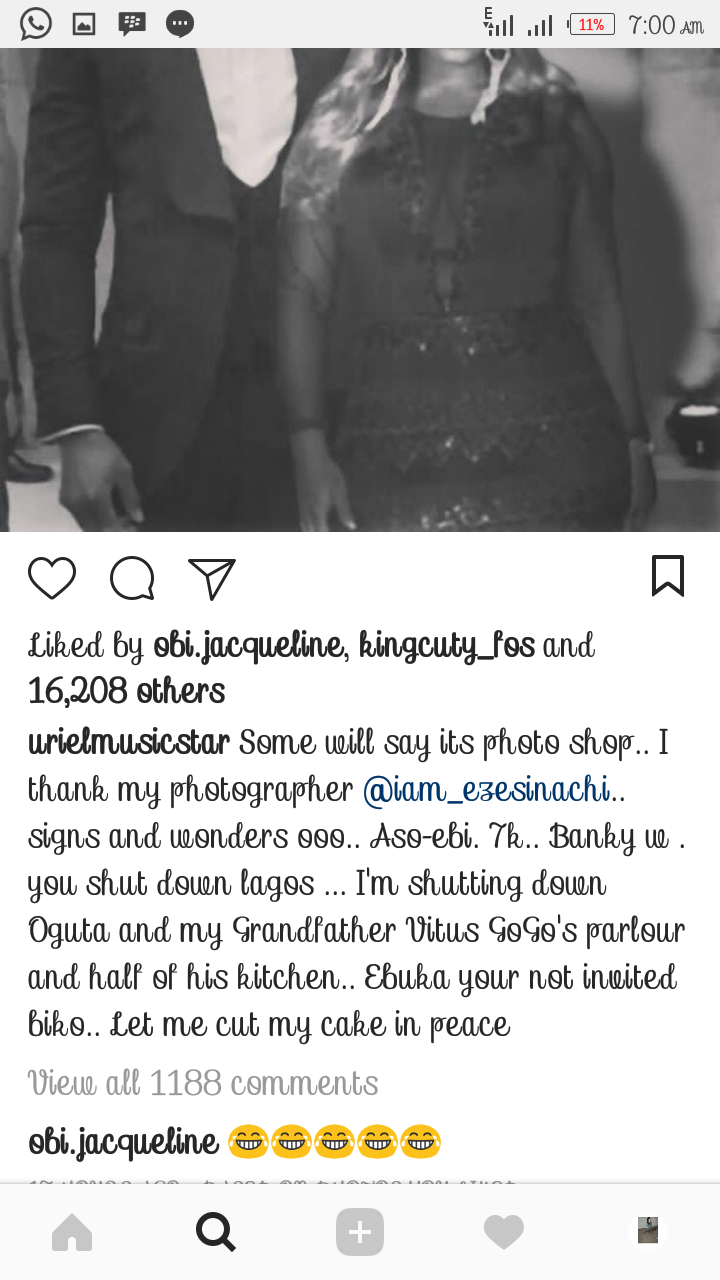720x1280 pixels.
Task: Open my profile tab
Action: coord(647,1231)
